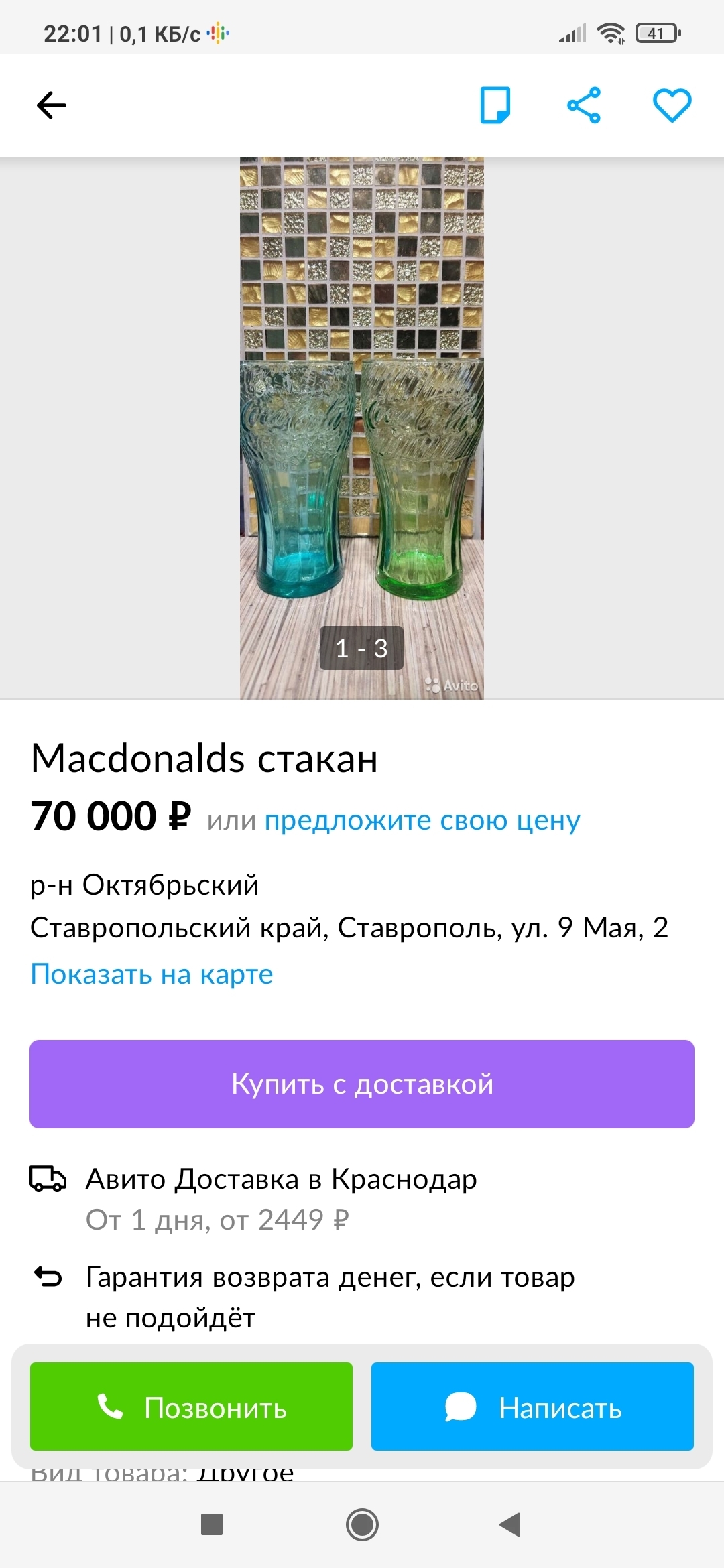The image size is (724, 1568).
Task: Open the glasses photo full screen
Action: (x=362, y=429)
